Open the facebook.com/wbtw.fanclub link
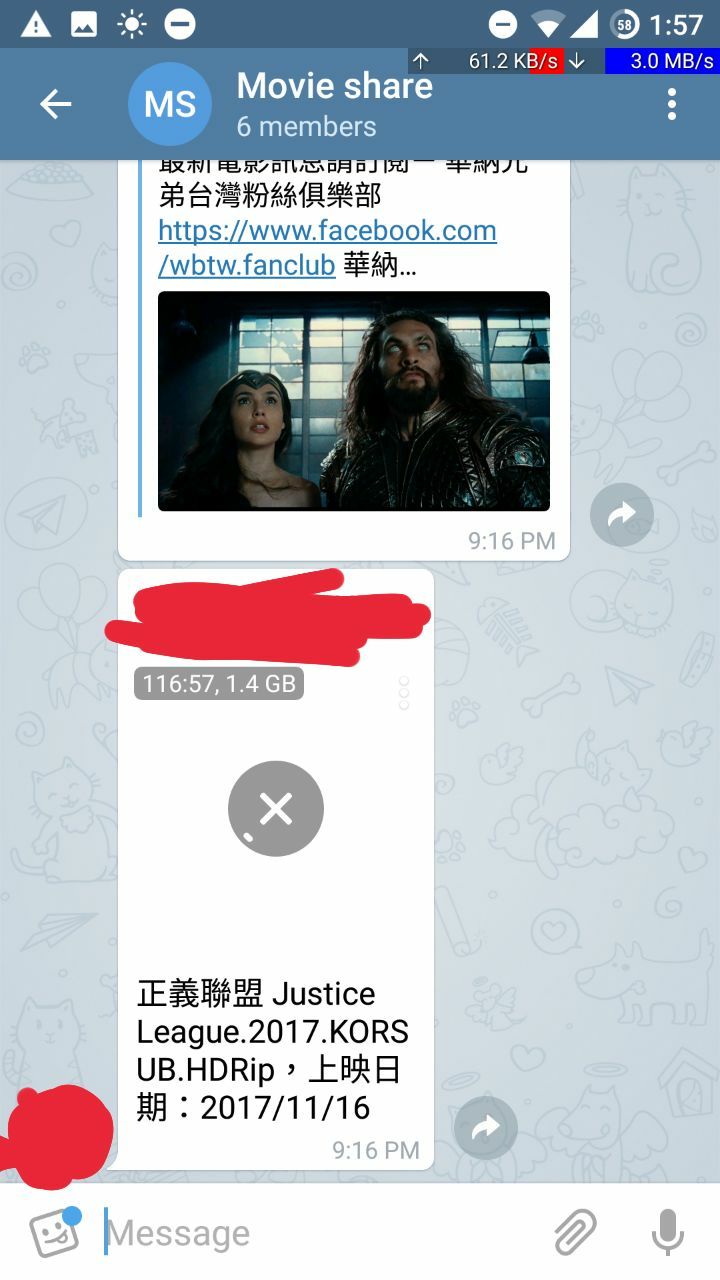The height and width of the screenshot is (1280, 720). coord(327,248)
